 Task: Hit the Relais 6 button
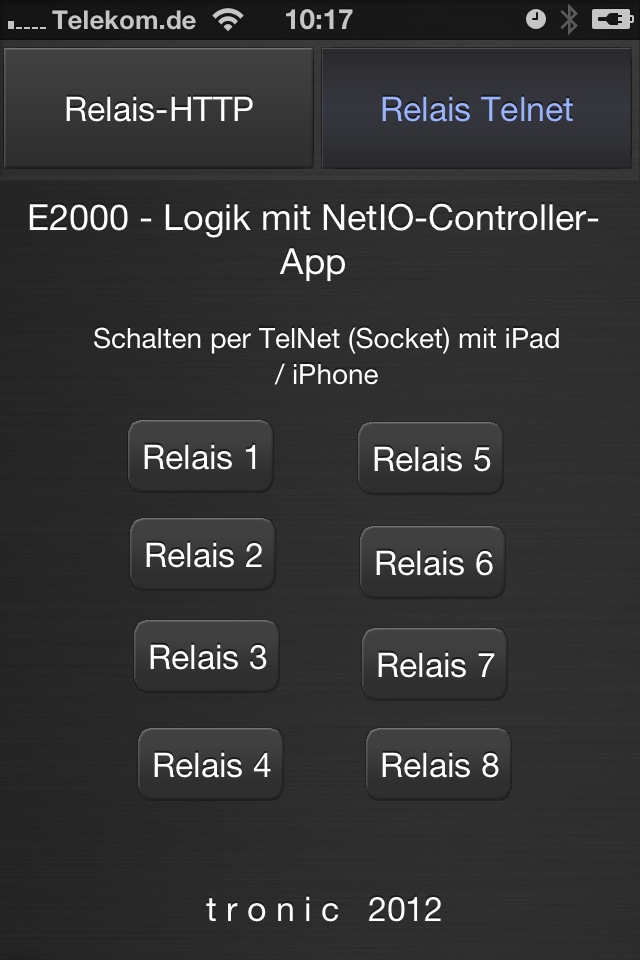point(433,563)
